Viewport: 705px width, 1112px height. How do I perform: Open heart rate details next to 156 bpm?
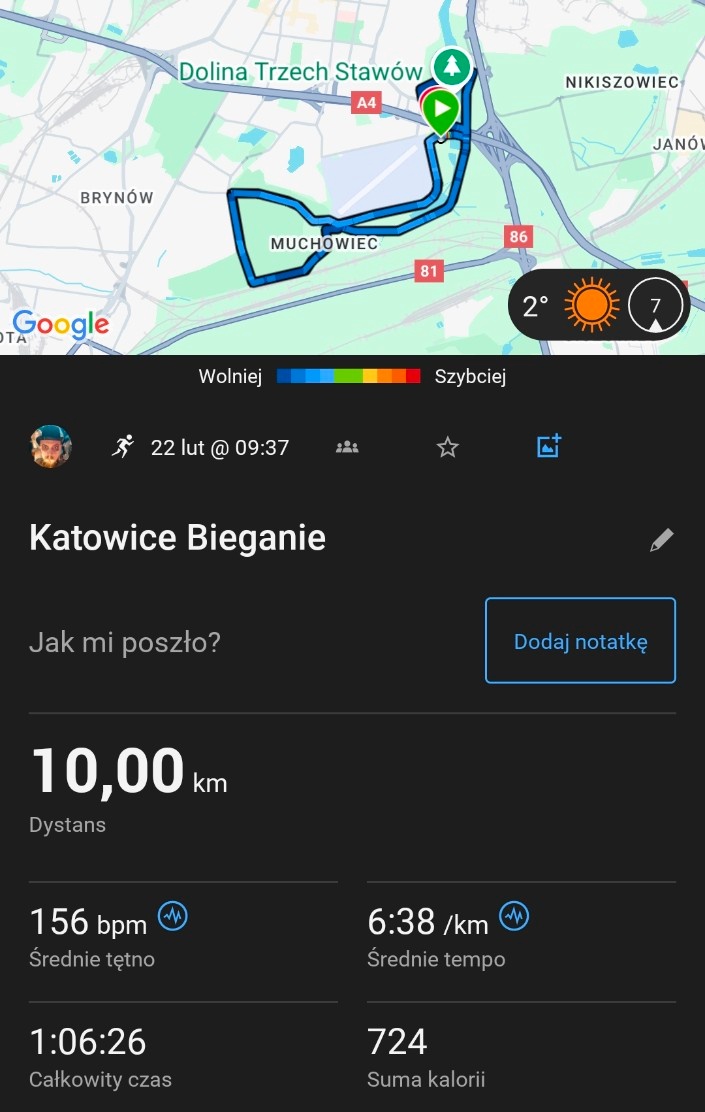pos(173,915)
